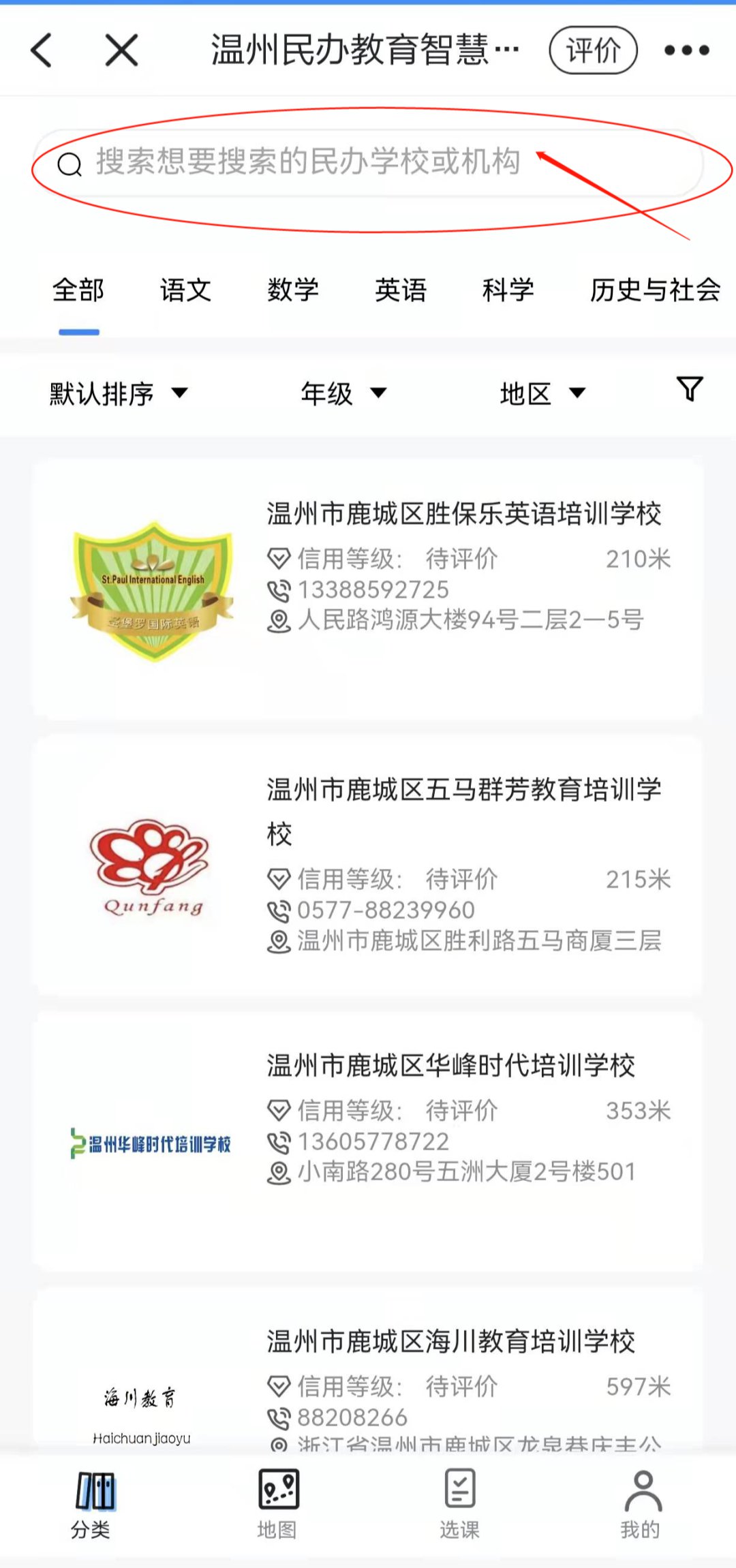
Task: Expand the 年级 dropdown
Action: tap(343, 393)
